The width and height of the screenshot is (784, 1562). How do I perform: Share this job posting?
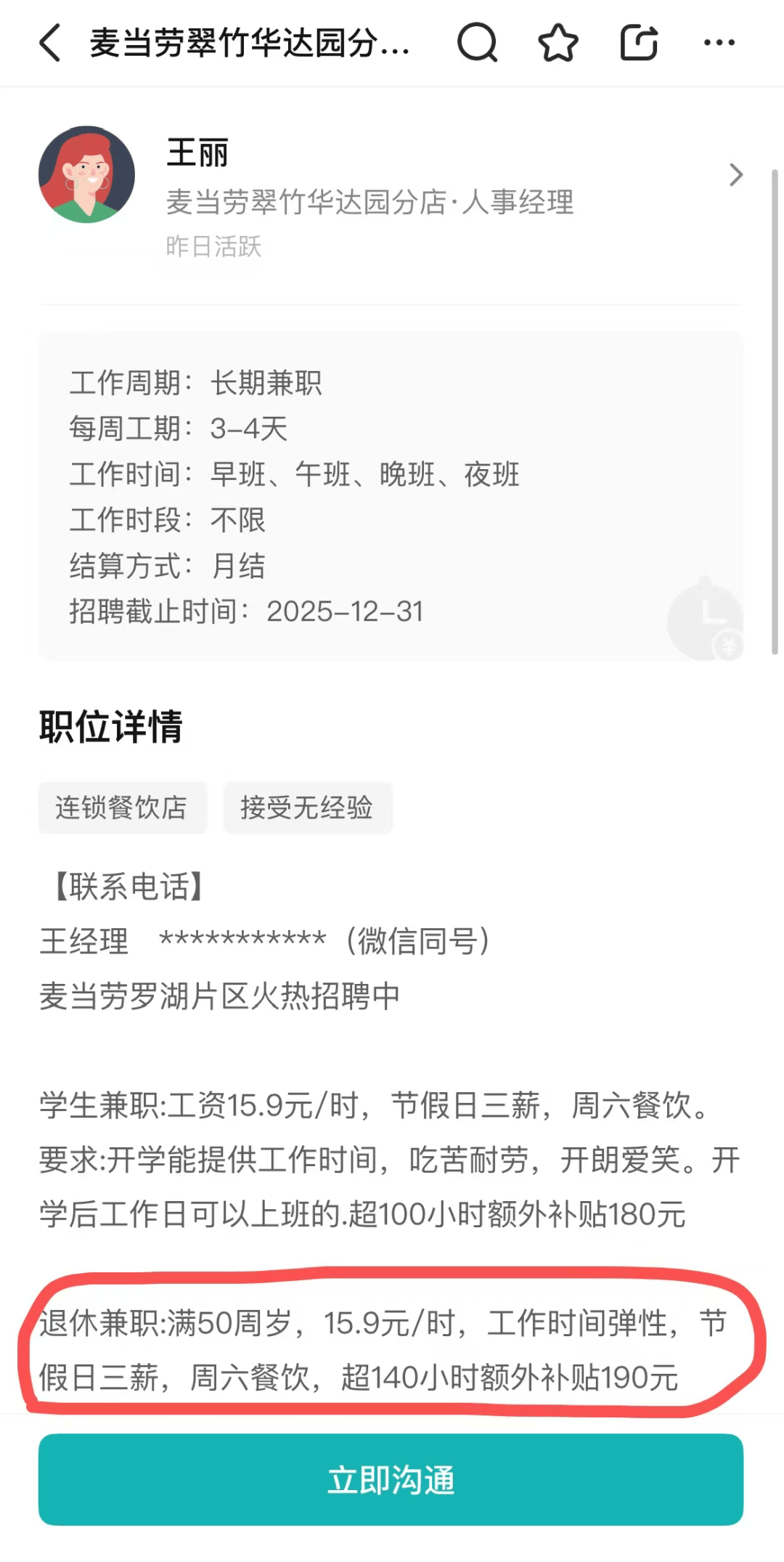[639, 43]
